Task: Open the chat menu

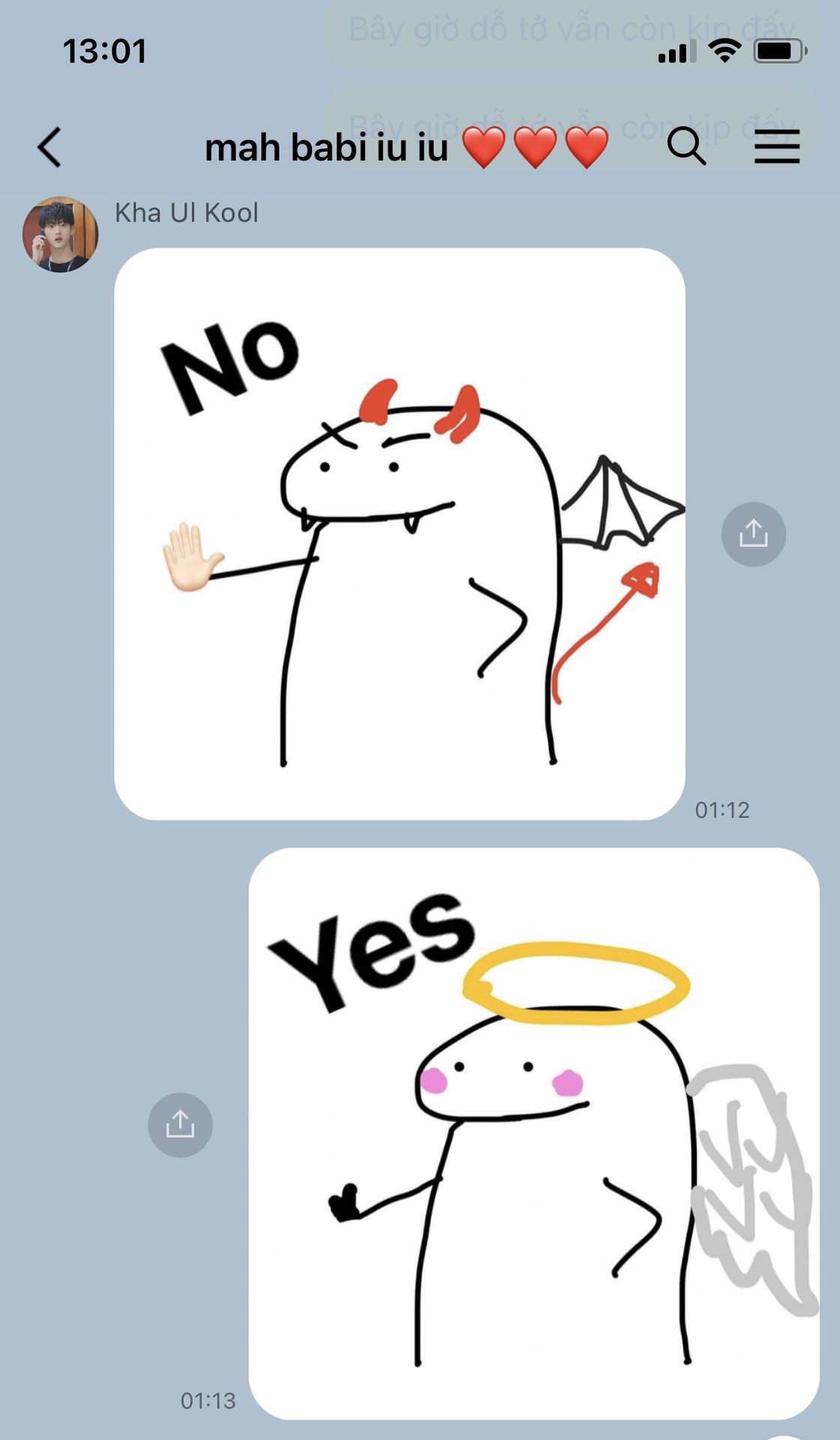Action: [777, 145]
